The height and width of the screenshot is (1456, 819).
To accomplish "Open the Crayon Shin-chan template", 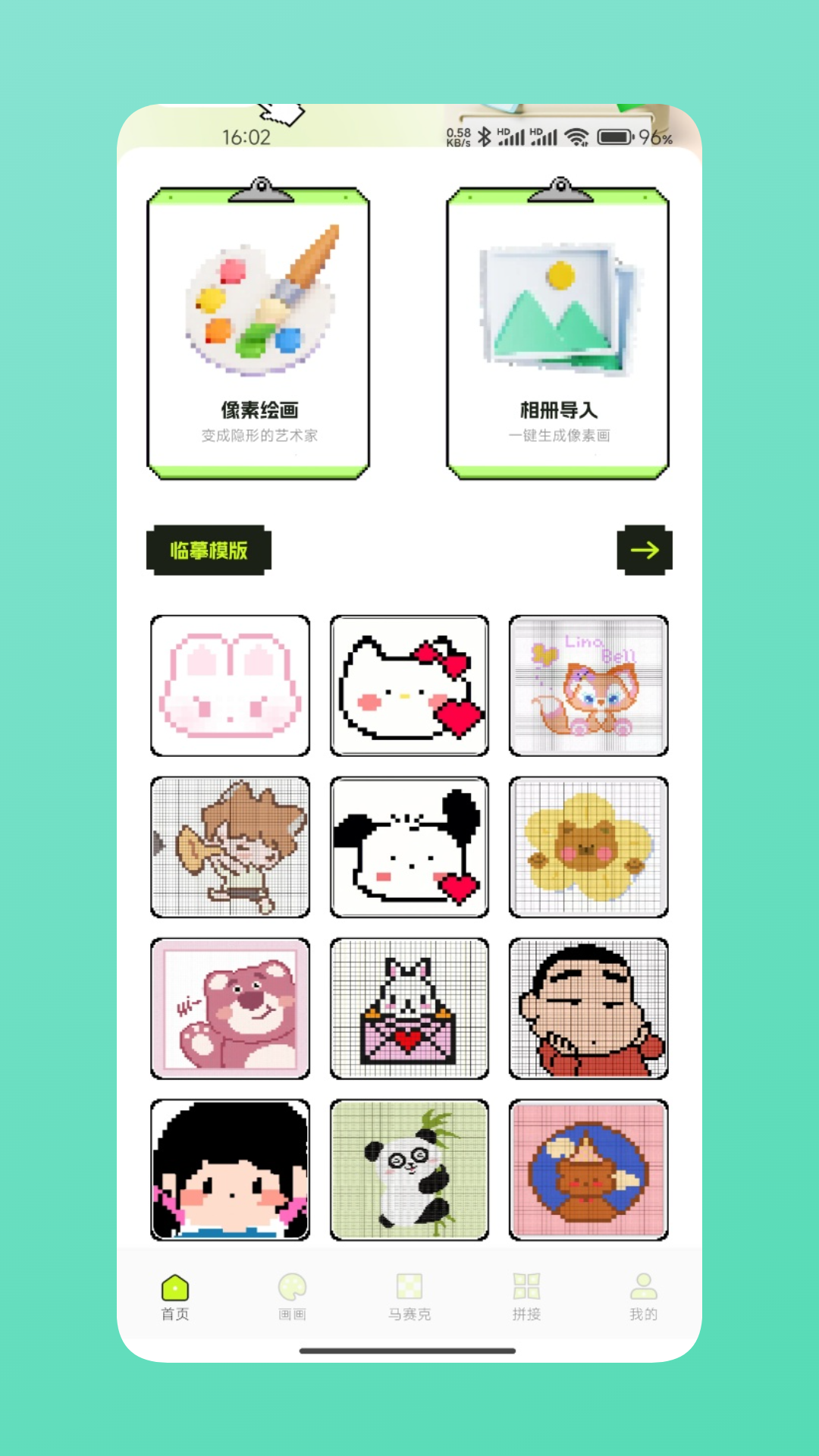I will (589, 1008).
